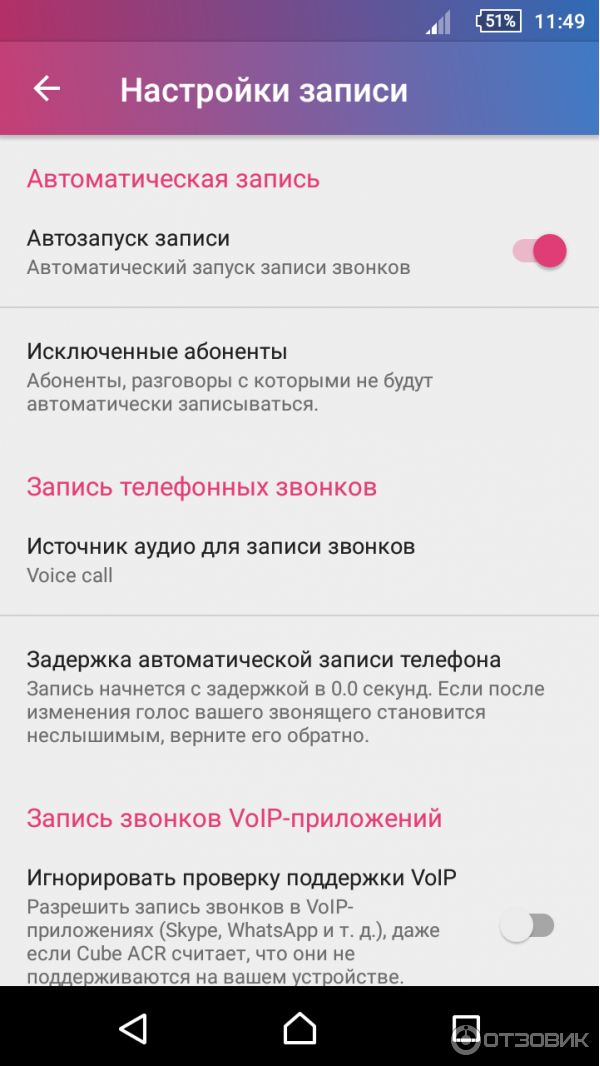The image size is (600, 1066).
Task: Go to the home screen
Action: [300, 1027]
